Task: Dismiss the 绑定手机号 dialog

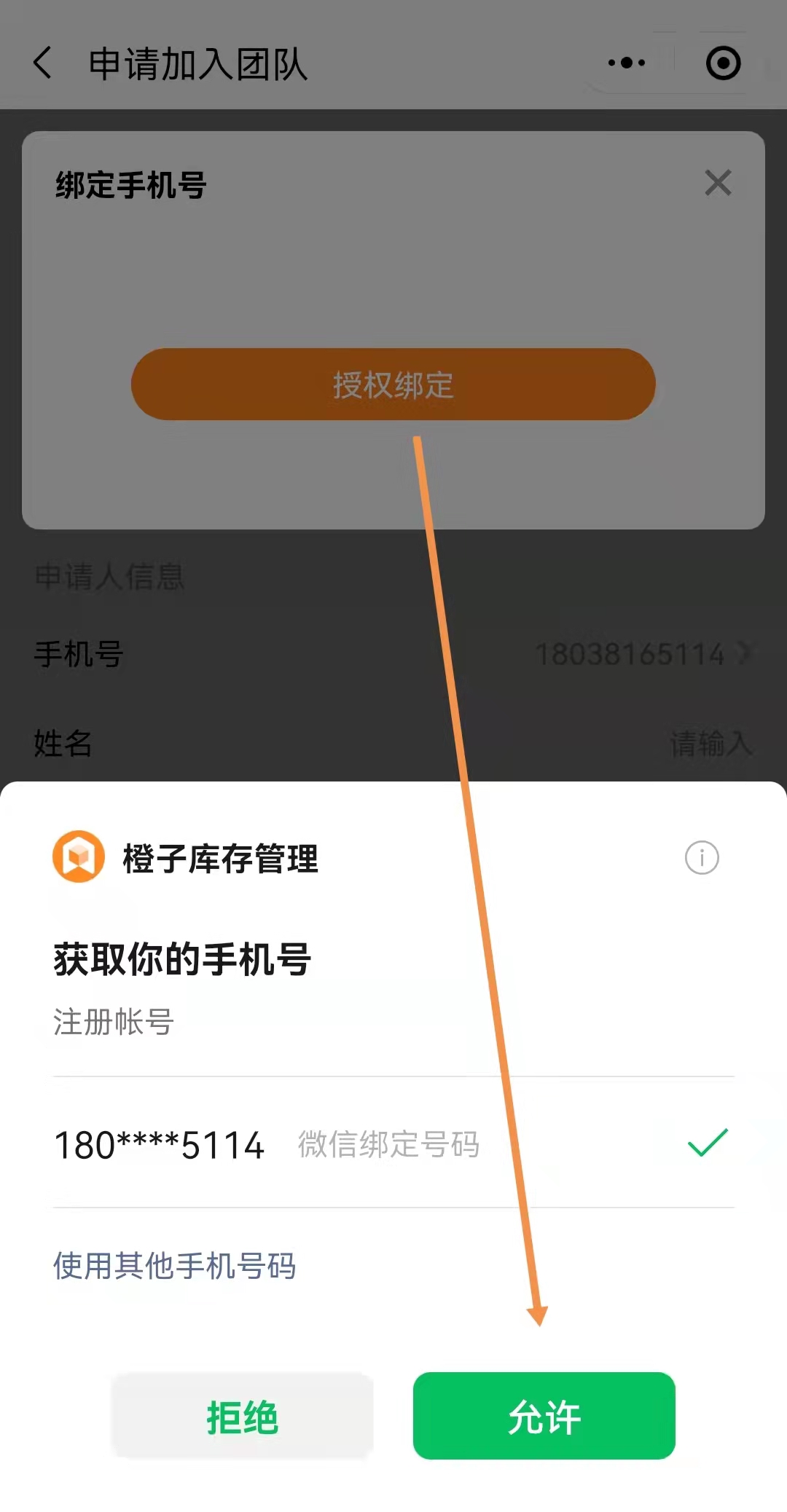Action: coord(718,183)
